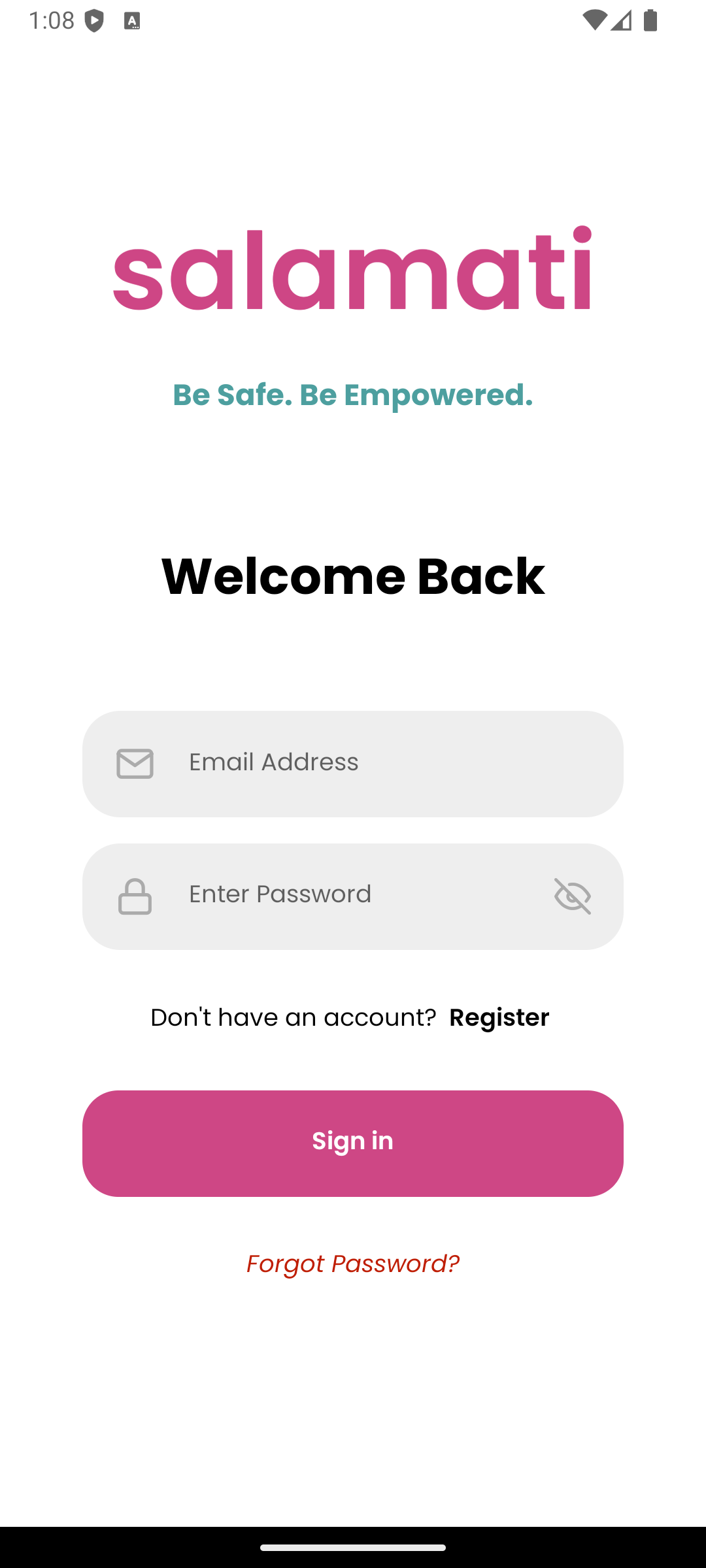This screenshot has height=1568, width=706.
Task: Open the Register link
Action: 499,1017
